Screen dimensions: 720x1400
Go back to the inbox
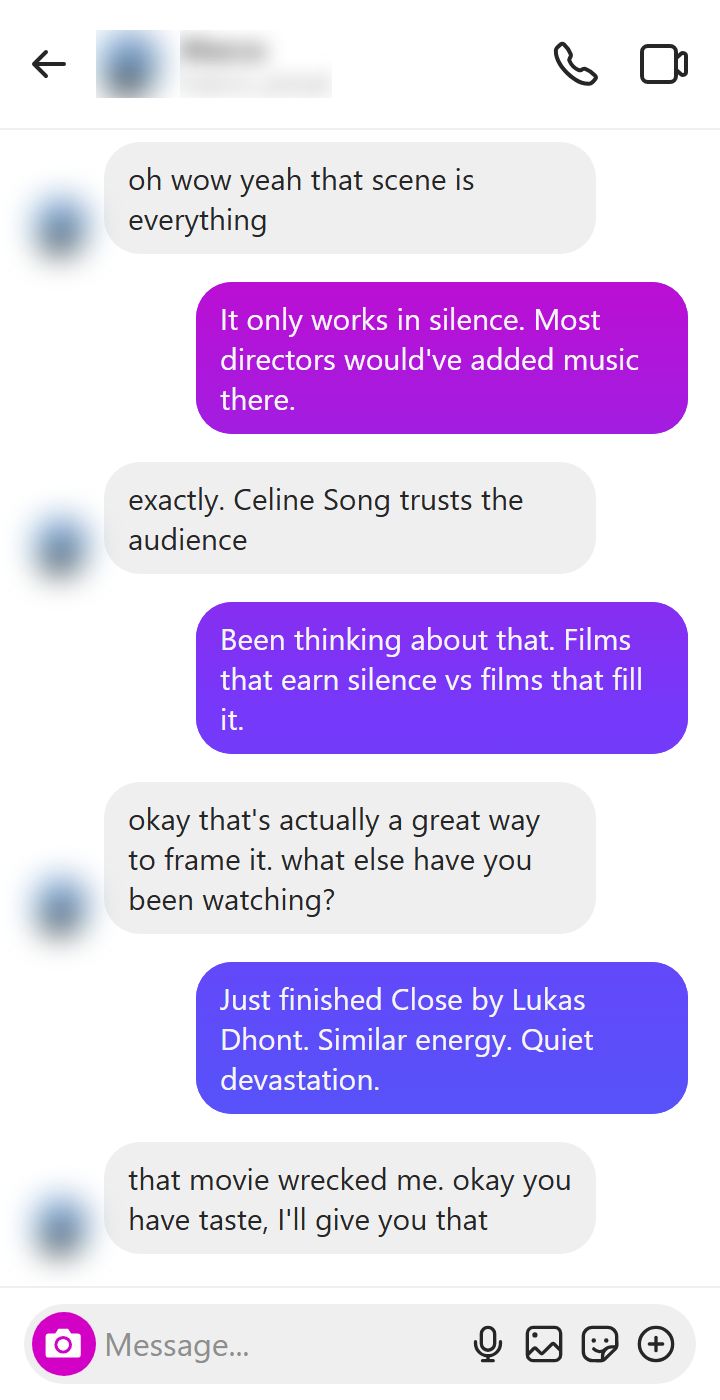tap(48, 65)
